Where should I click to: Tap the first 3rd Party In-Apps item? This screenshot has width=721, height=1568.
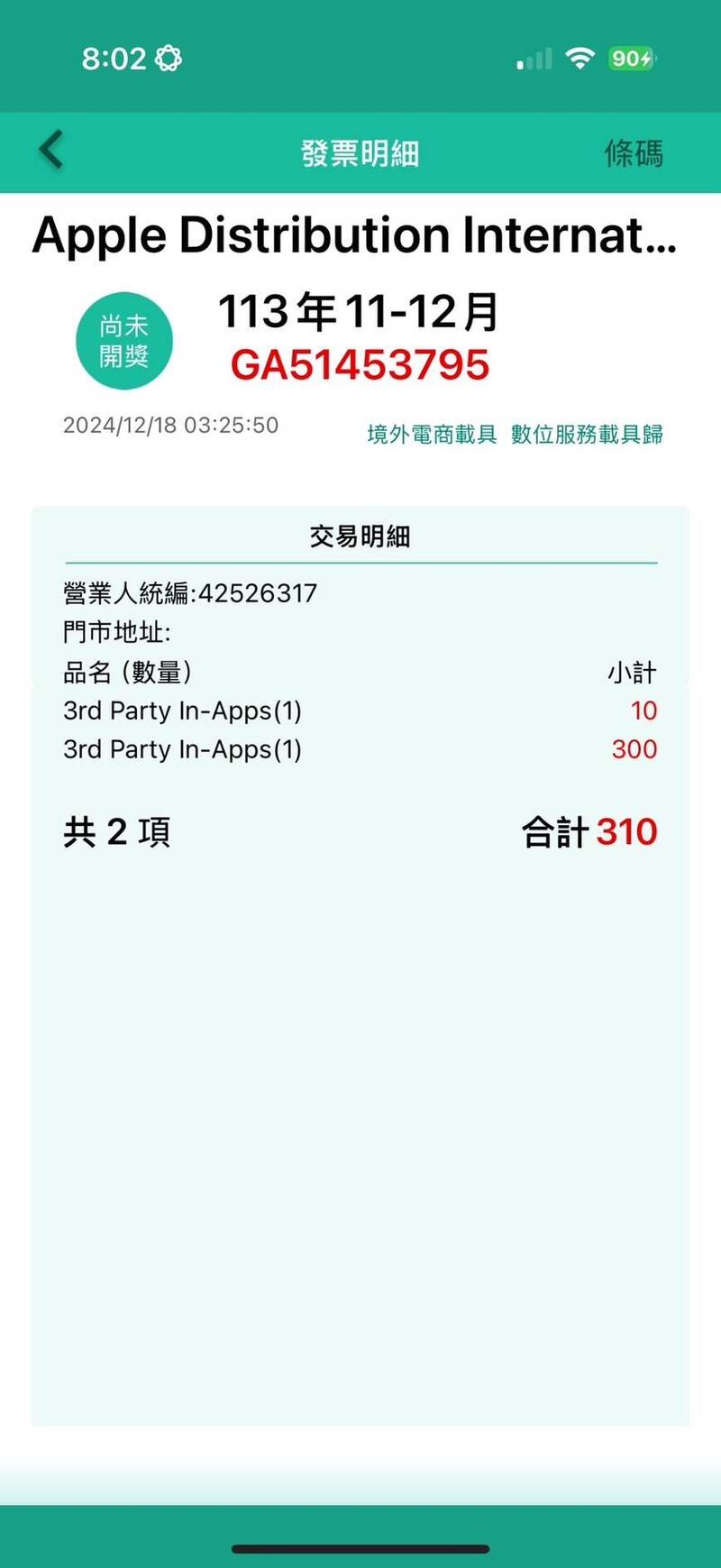click(x=183, y=711)
